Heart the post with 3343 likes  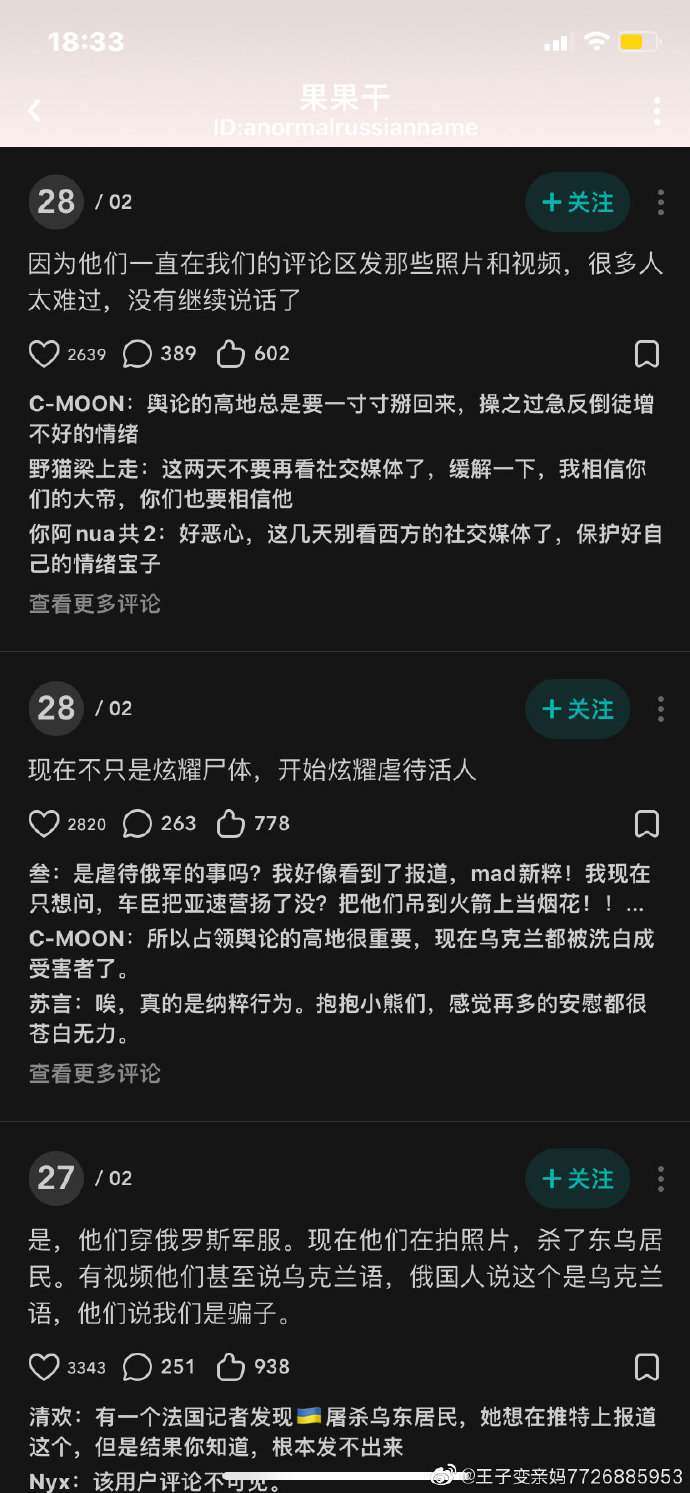click(x=44, y=1367)
